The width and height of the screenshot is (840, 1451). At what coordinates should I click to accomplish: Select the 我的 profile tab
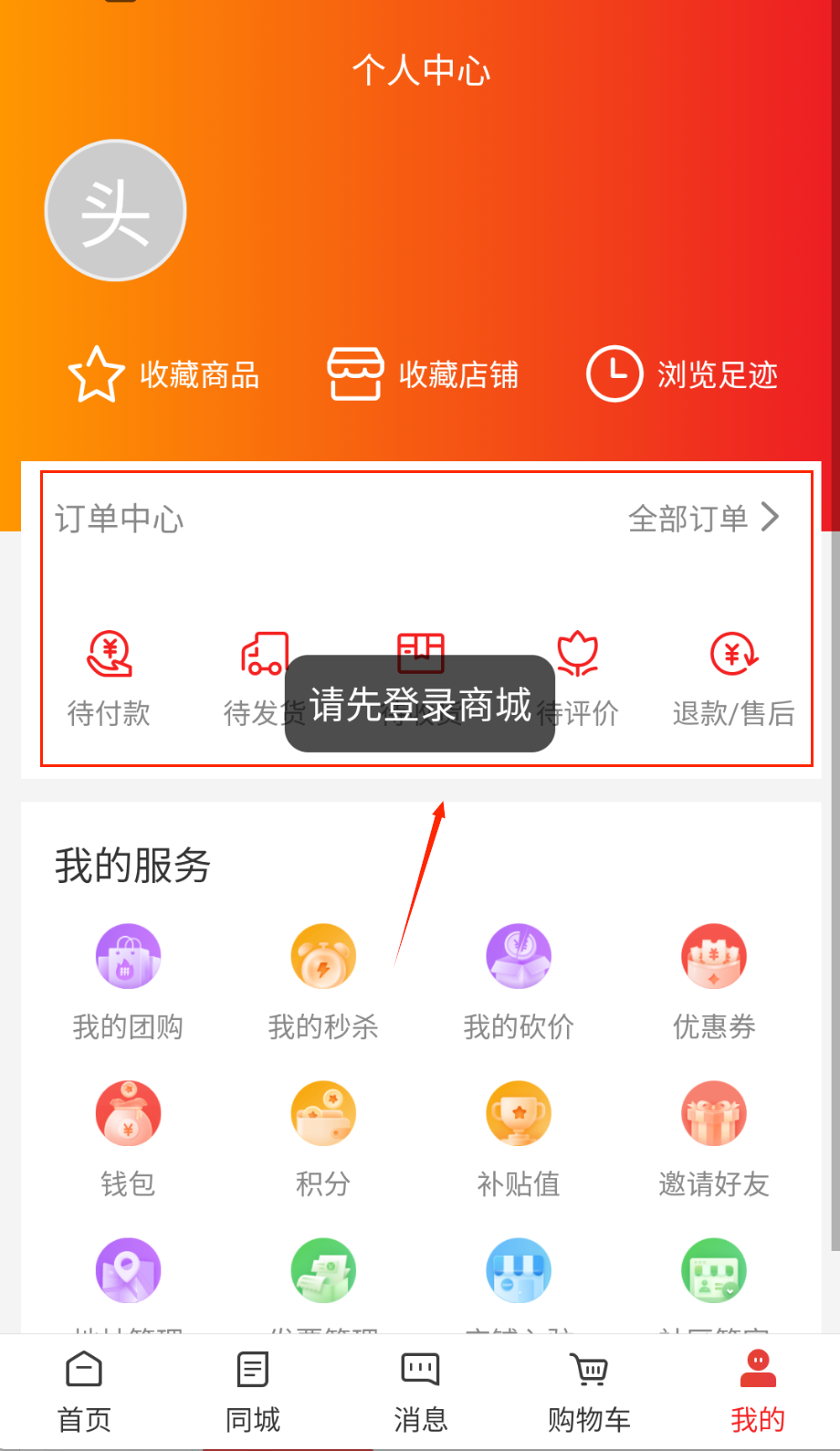pos(757,1392)
